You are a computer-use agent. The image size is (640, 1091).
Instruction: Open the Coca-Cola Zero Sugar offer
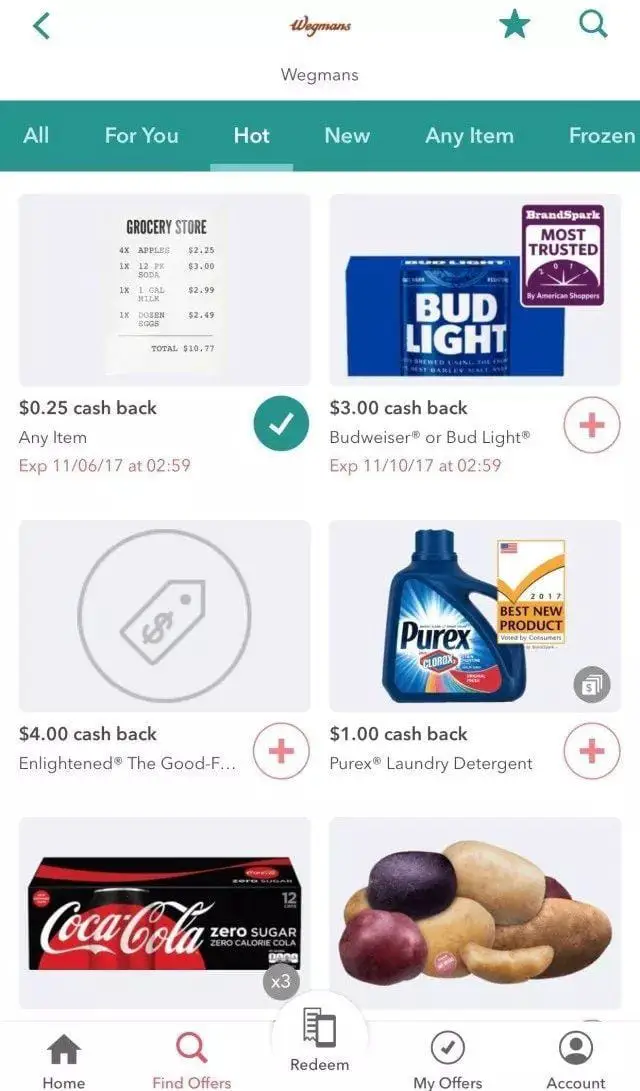[x=164, y=912]
